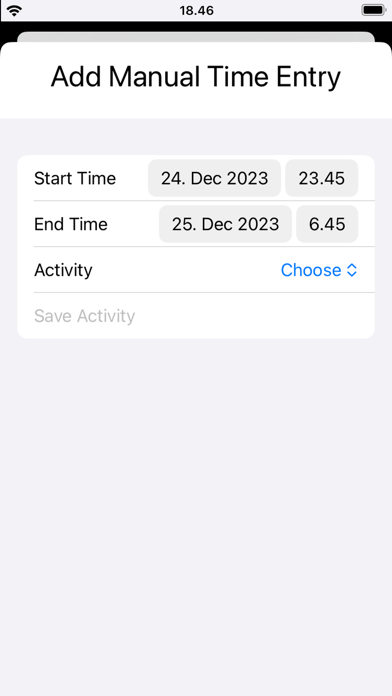Open the end date picker showing 25. Dec 2023
This screenshot has height=696, width=392.
tap(226, 224)
